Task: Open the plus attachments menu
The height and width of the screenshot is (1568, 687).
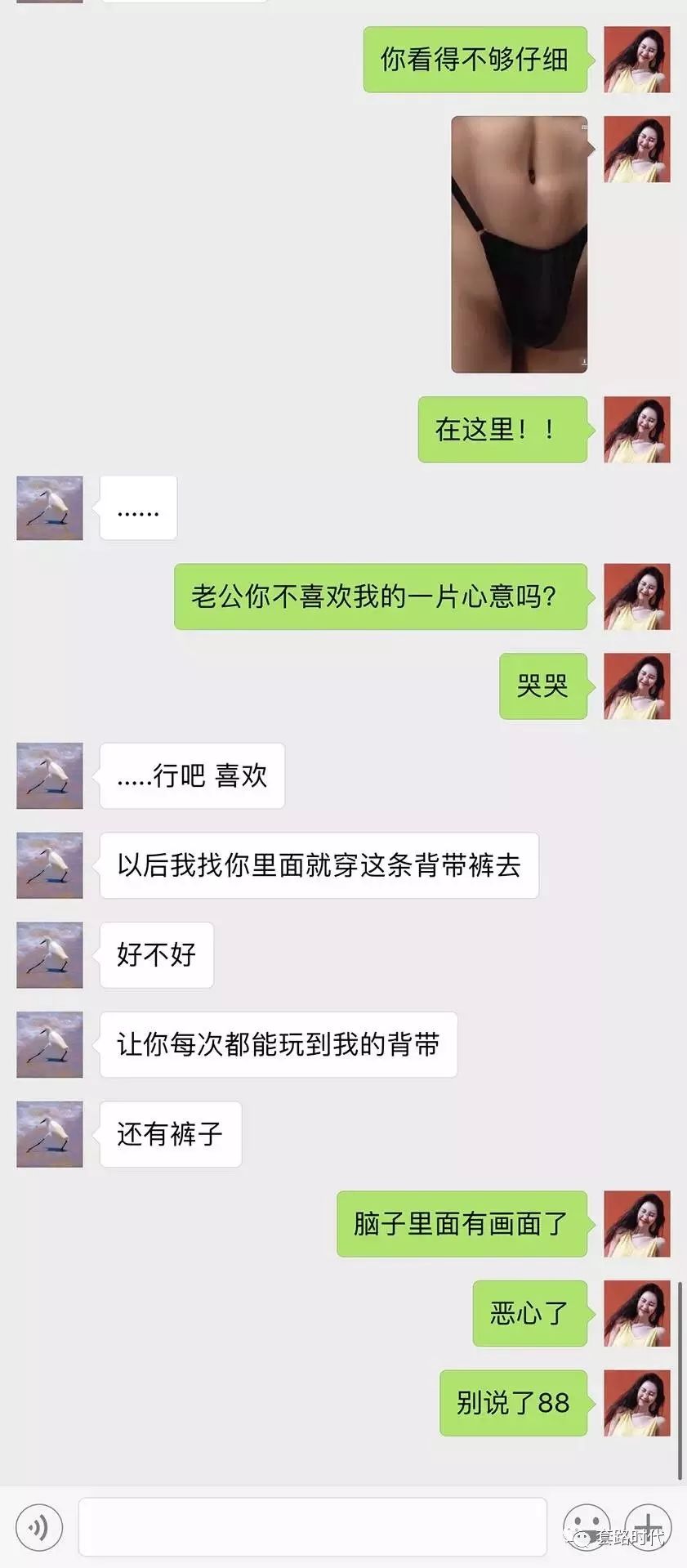Action: click(x=648, y=1526)
